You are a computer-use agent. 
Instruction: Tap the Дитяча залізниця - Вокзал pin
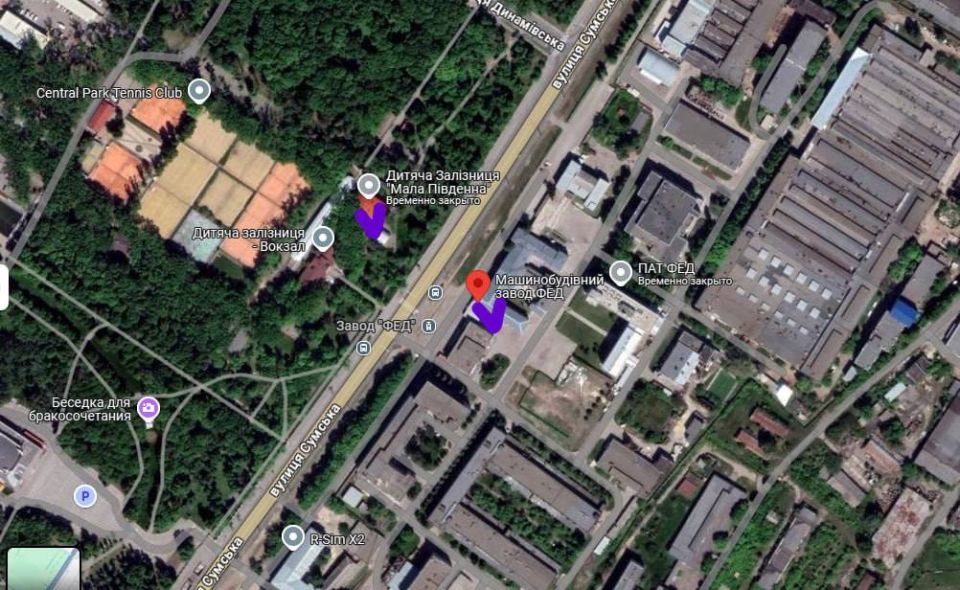tap(322, 237)
